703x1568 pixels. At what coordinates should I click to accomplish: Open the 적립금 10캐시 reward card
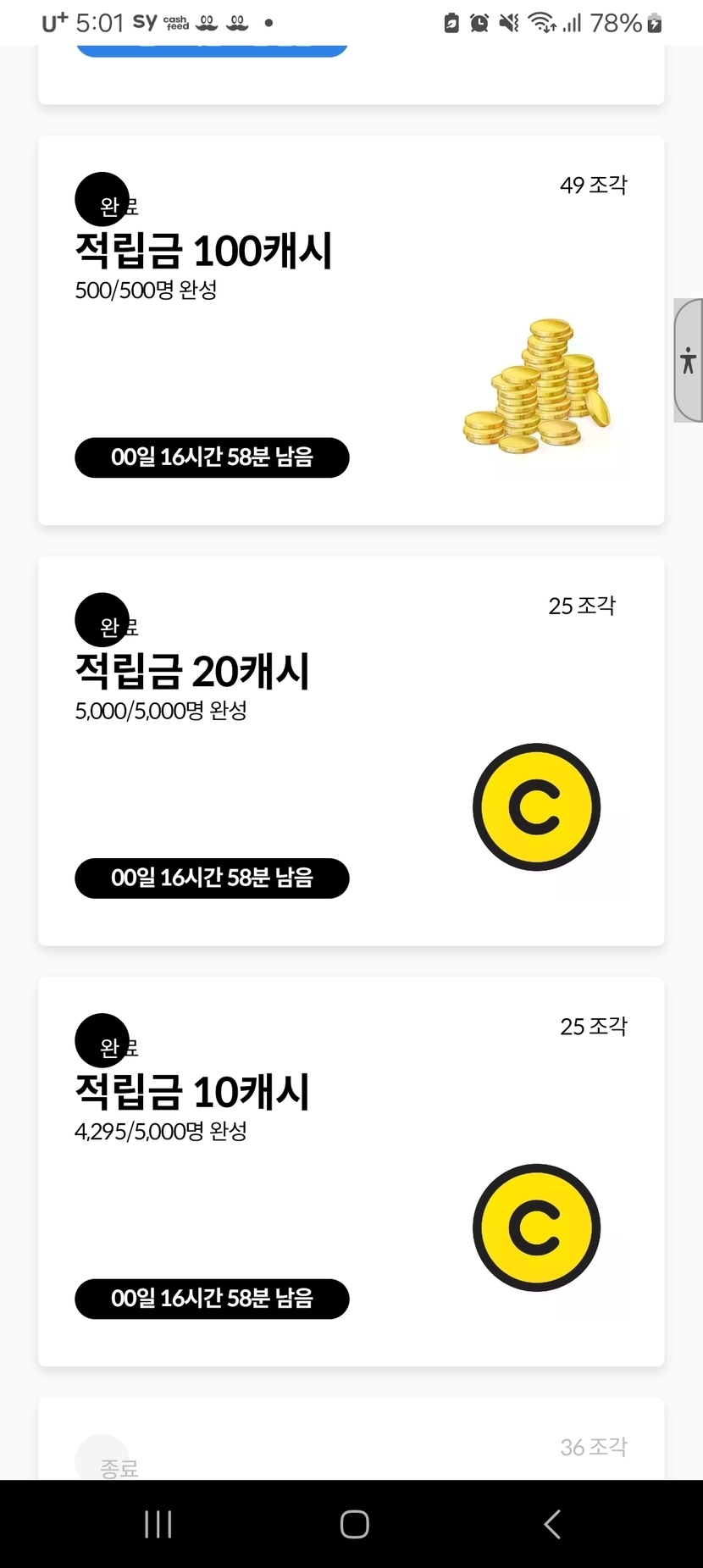coord(351,1171)
